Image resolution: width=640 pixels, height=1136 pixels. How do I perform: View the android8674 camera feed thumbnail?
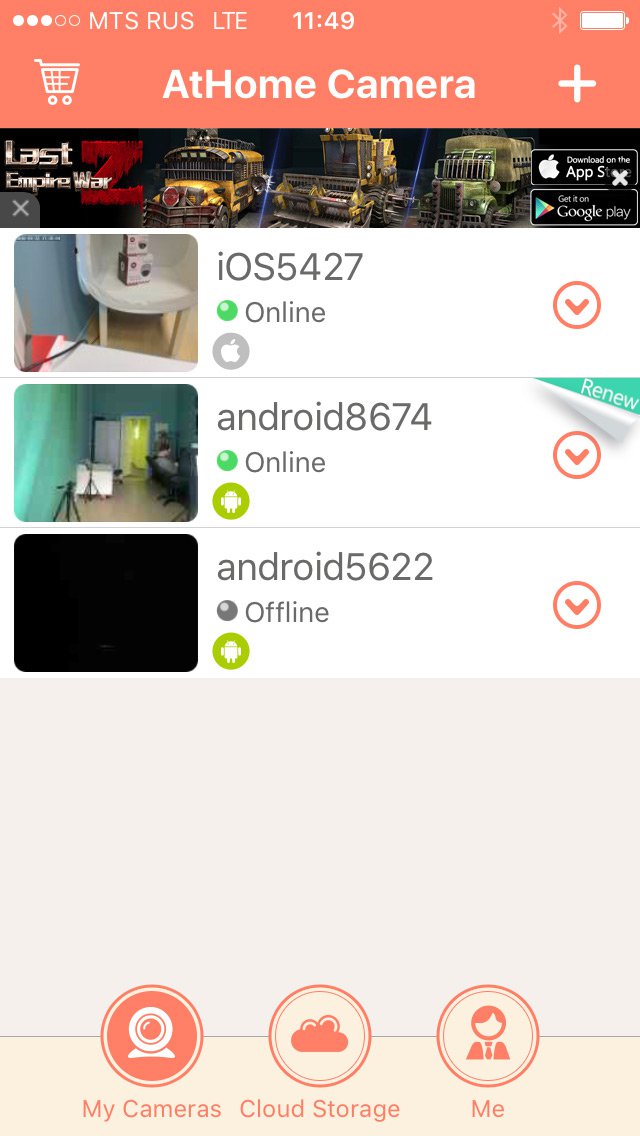point(106,453)
